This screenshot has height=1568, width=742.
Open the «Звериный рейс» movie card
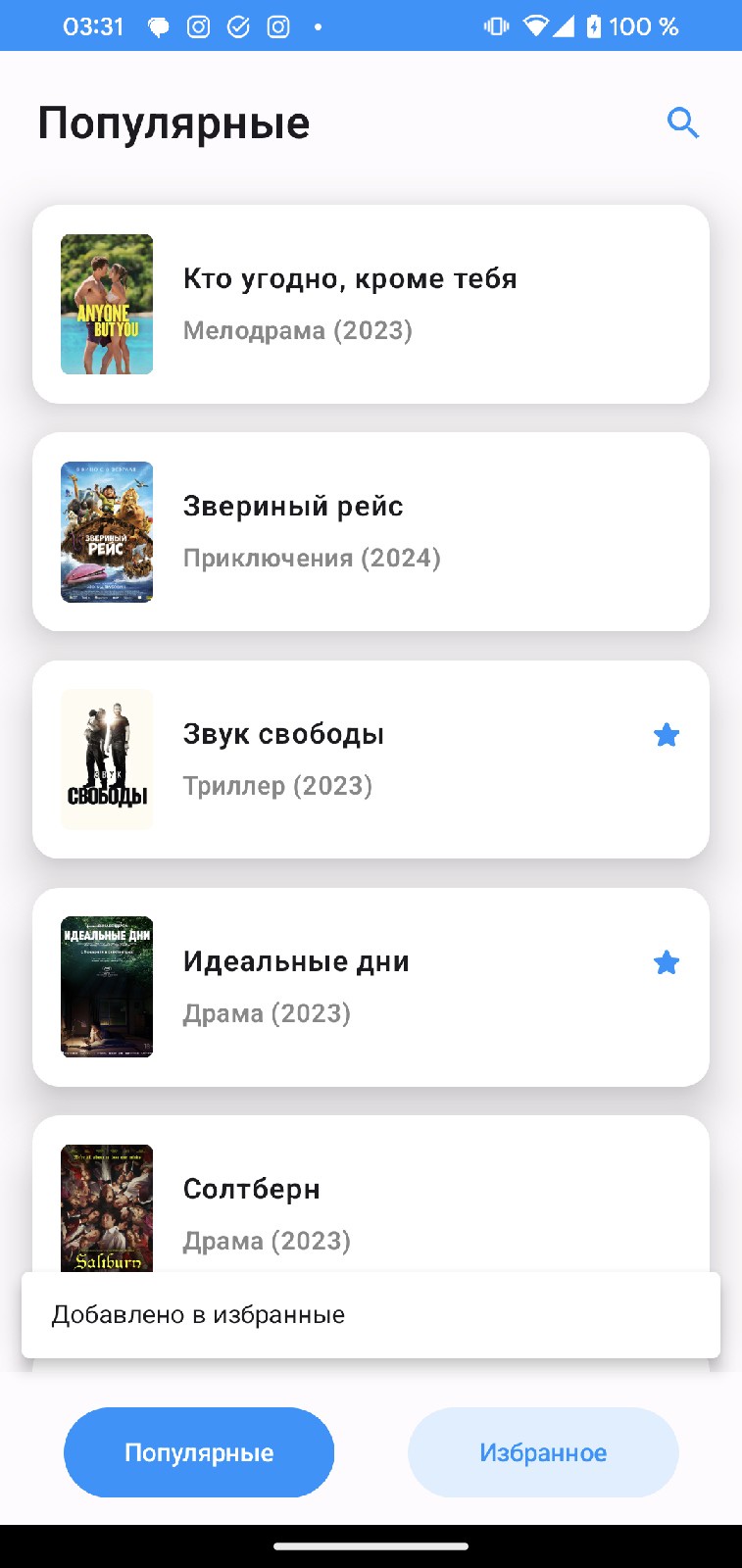pyautogui.click(x=371, y=531)
